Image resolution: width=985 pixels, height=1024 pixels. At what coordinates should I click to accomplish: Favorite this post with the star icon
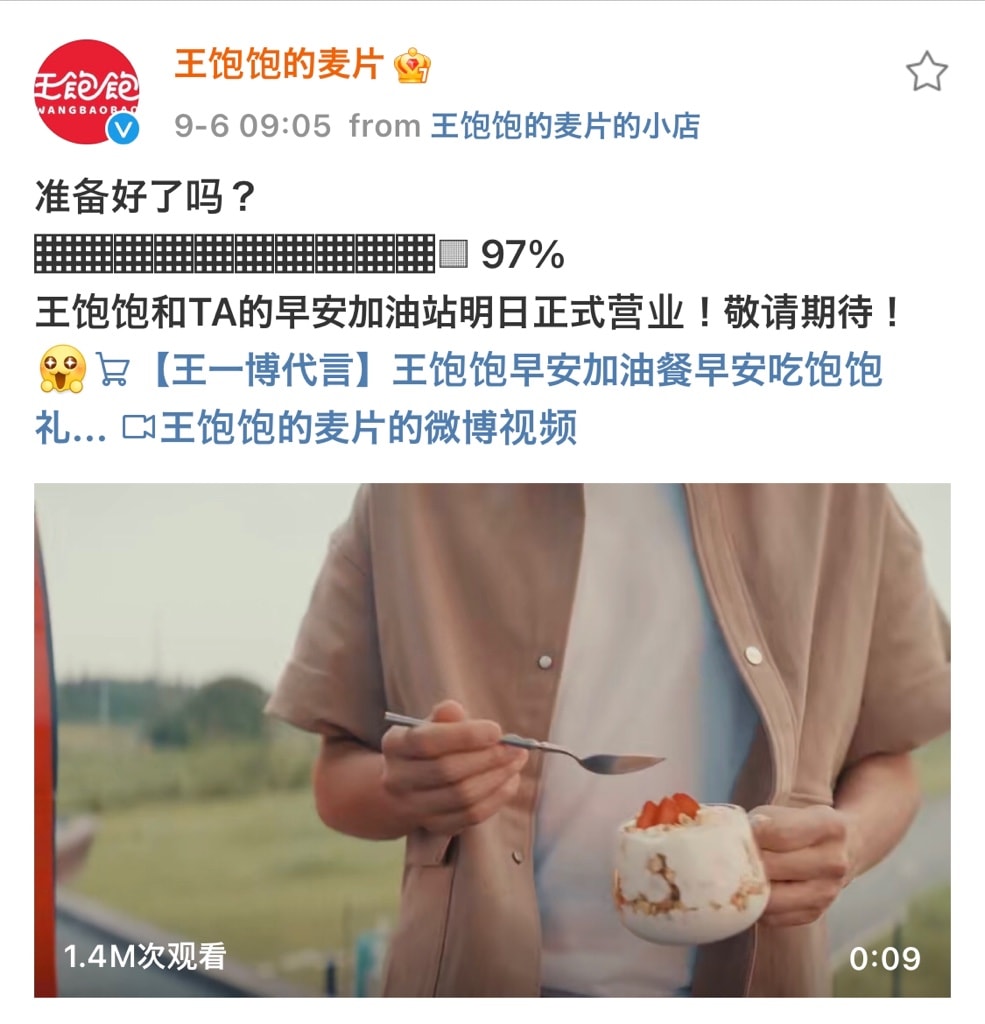coord(926,72)
